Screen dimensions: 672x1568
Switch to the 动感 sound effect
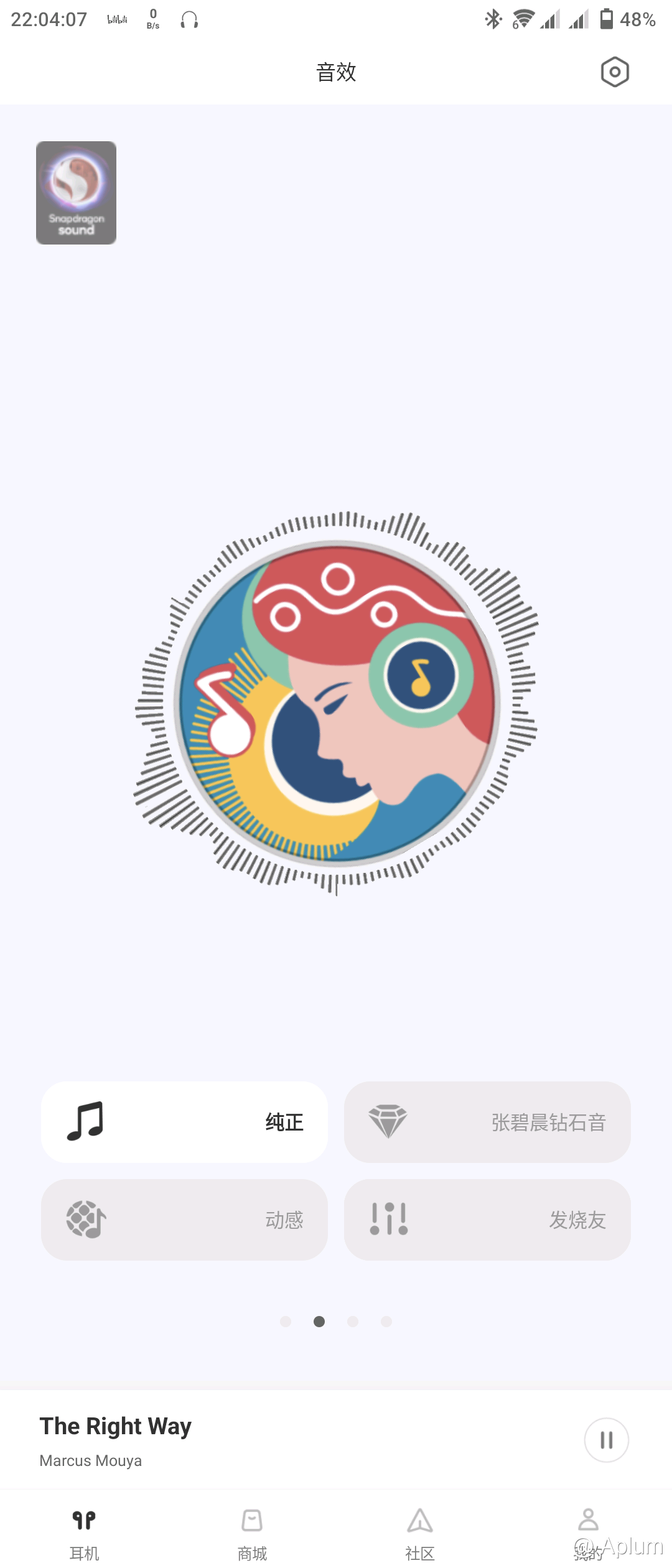(184, 1220)
